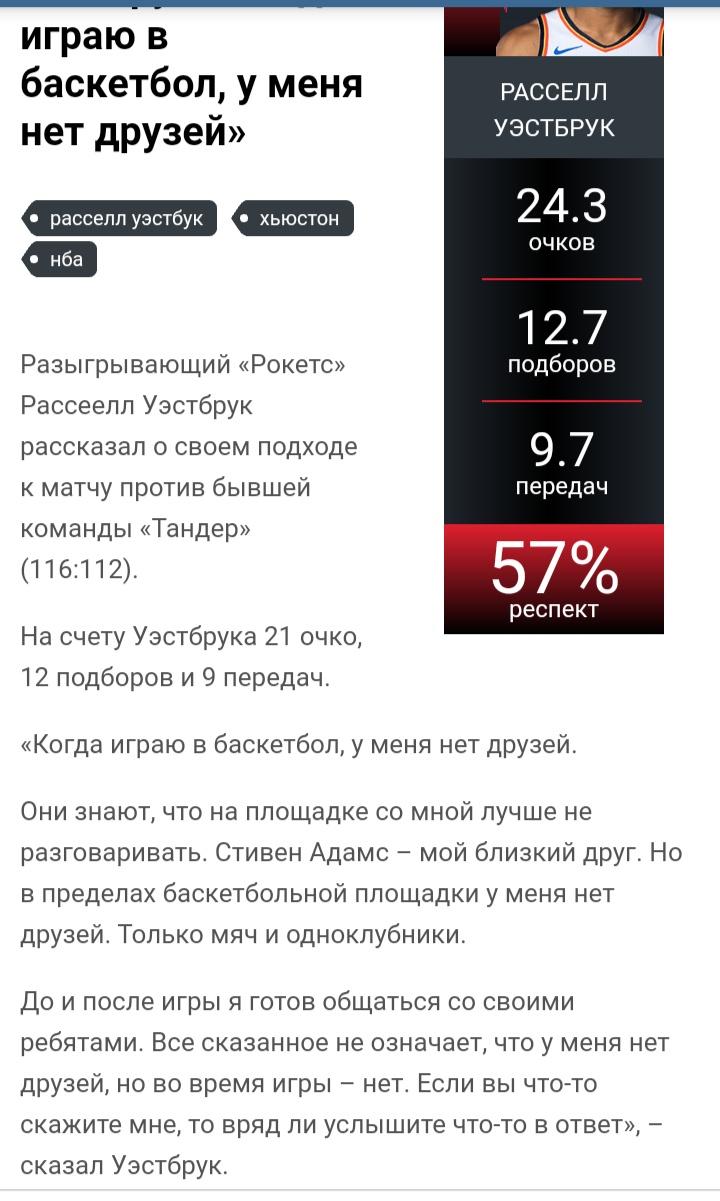
Task: Open Russell Westbrook's player stats card
Action: pos(553,317)
